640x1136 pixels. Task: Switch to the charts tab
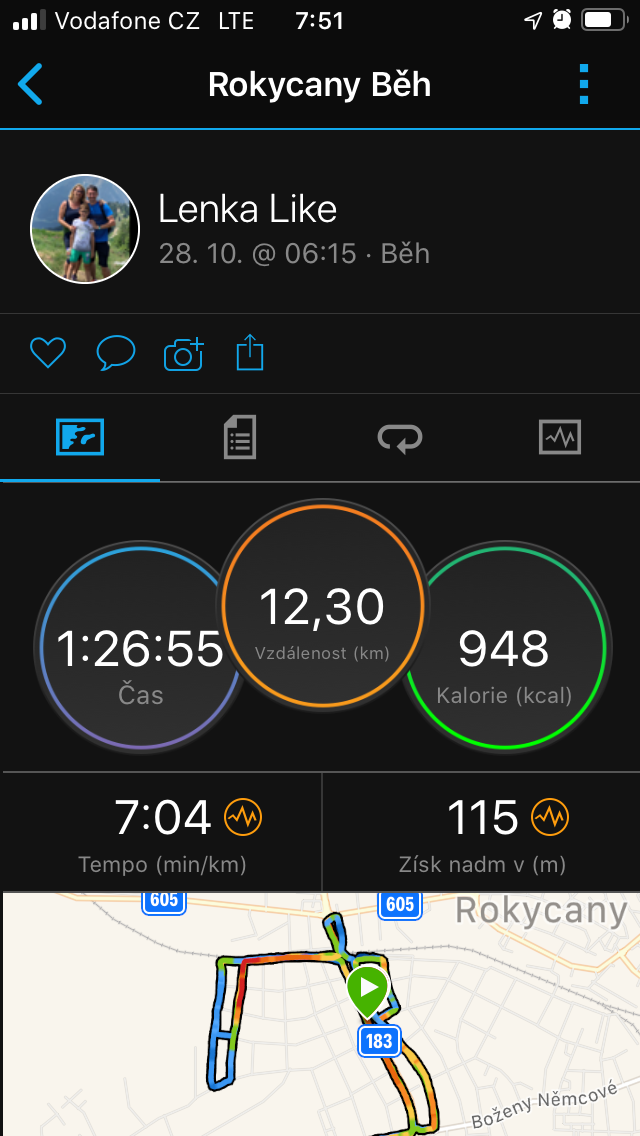click(x=560, y=438)
